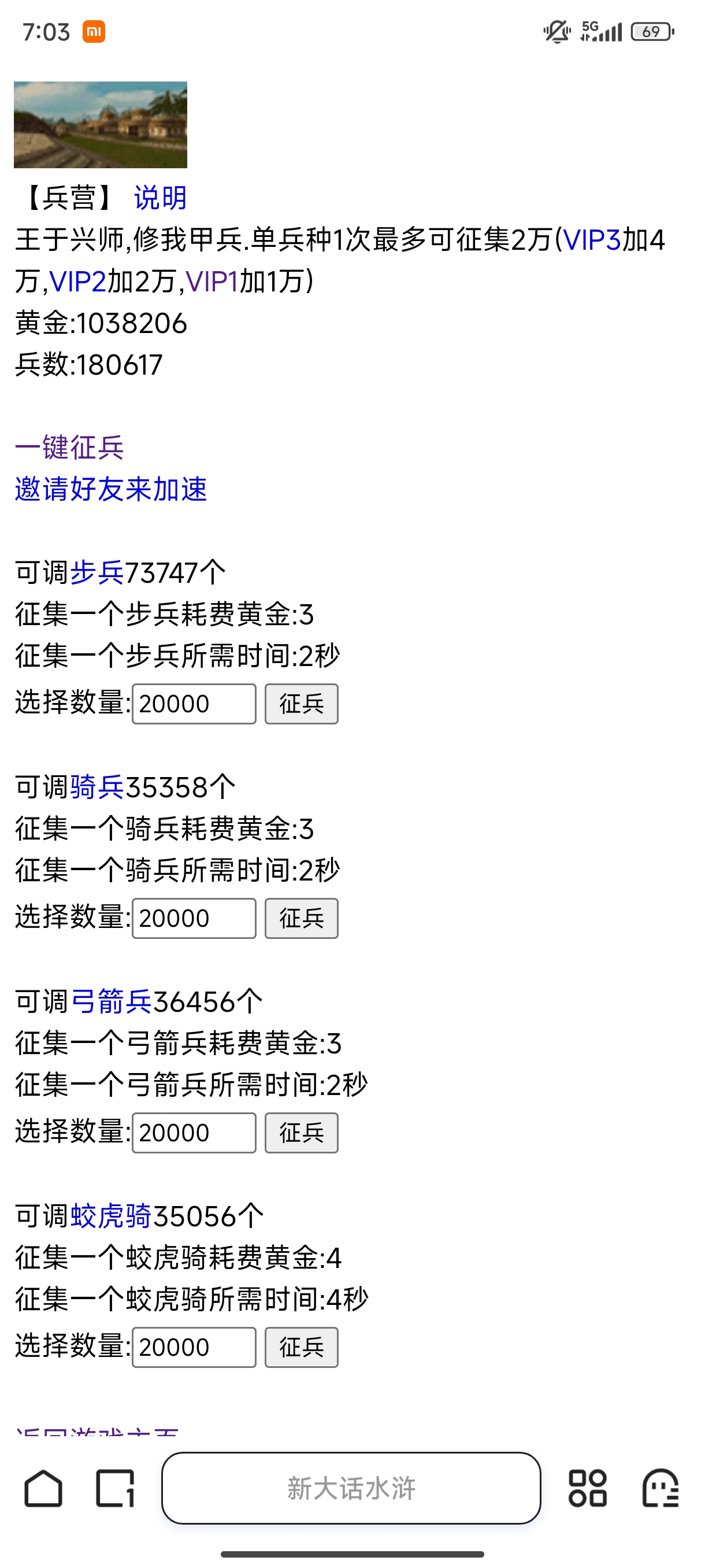Tap the 新大话水浒 address bar
The height and width of the screenshot is (1568, 705).
click(351, 1490)
